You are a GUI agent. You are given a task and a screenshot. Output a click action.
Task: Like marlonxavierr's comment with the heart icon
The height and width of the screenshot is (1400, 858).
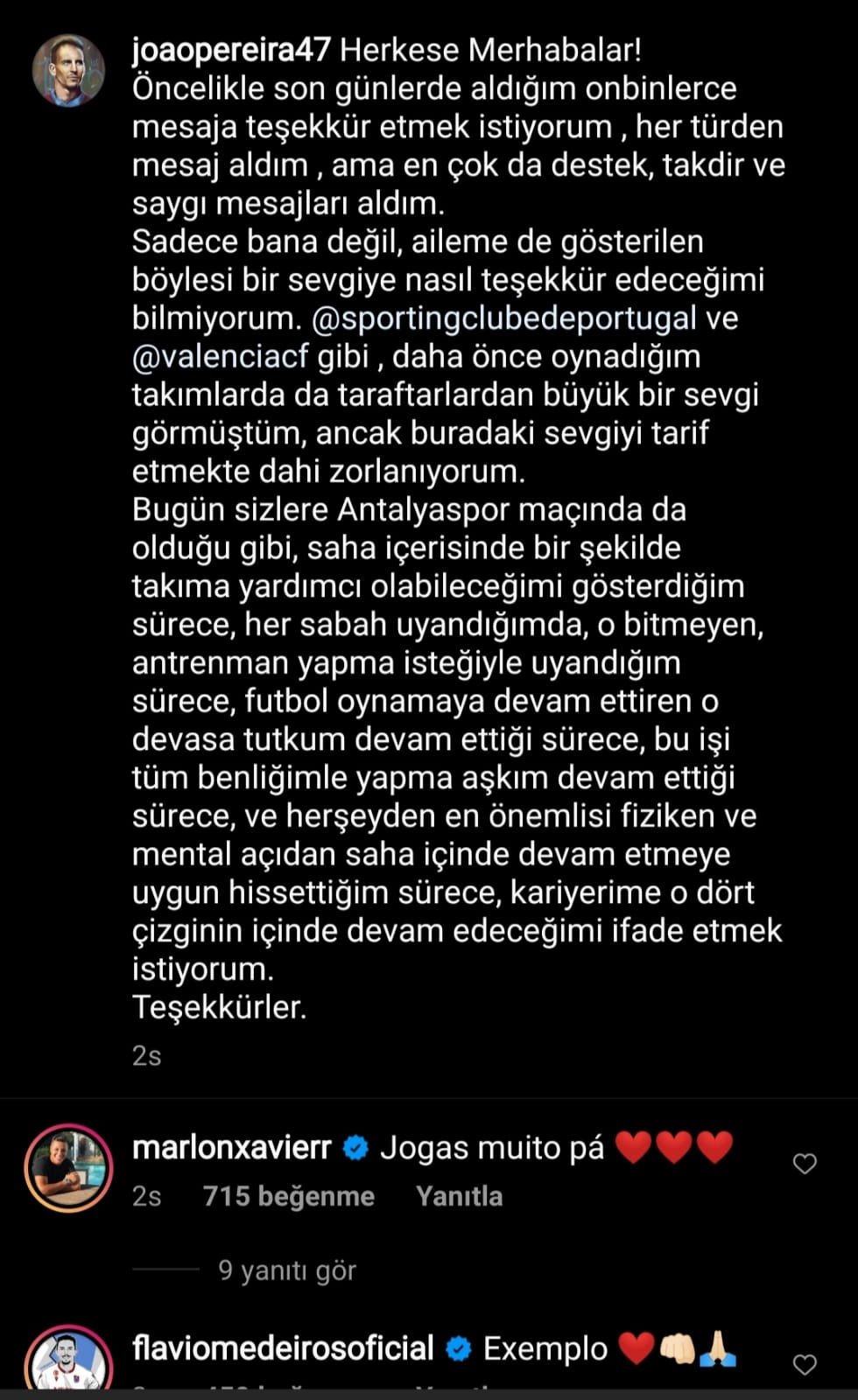pos(806,1163)
